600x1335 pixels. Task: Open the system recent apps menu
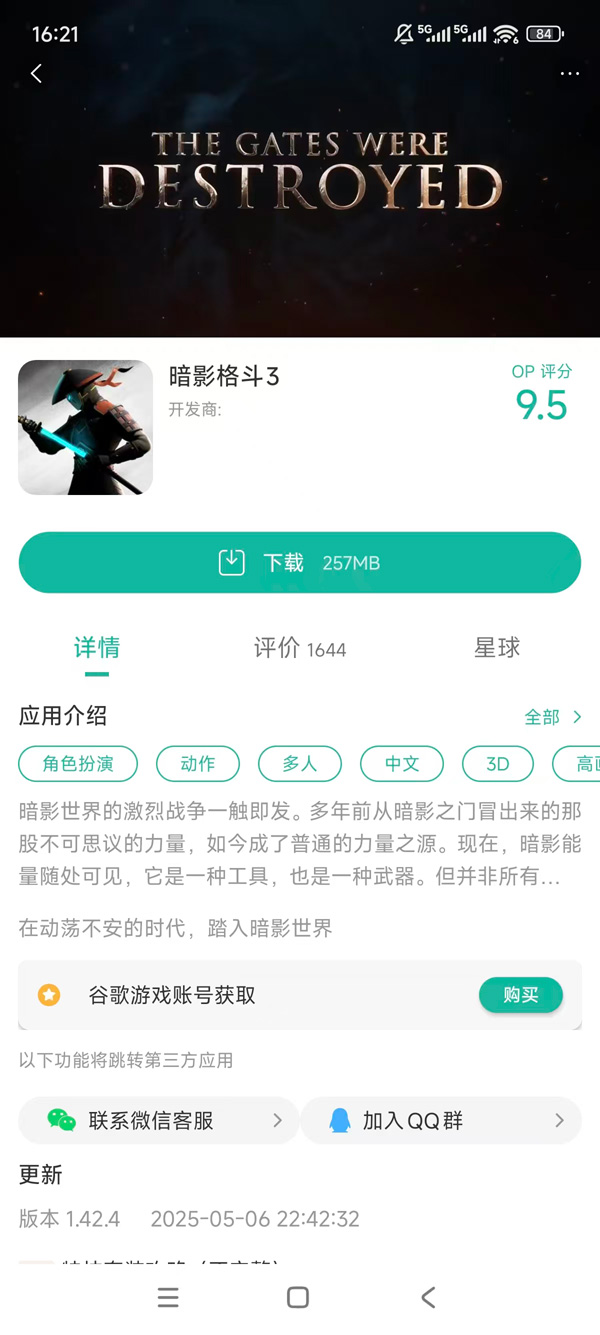168,1297
